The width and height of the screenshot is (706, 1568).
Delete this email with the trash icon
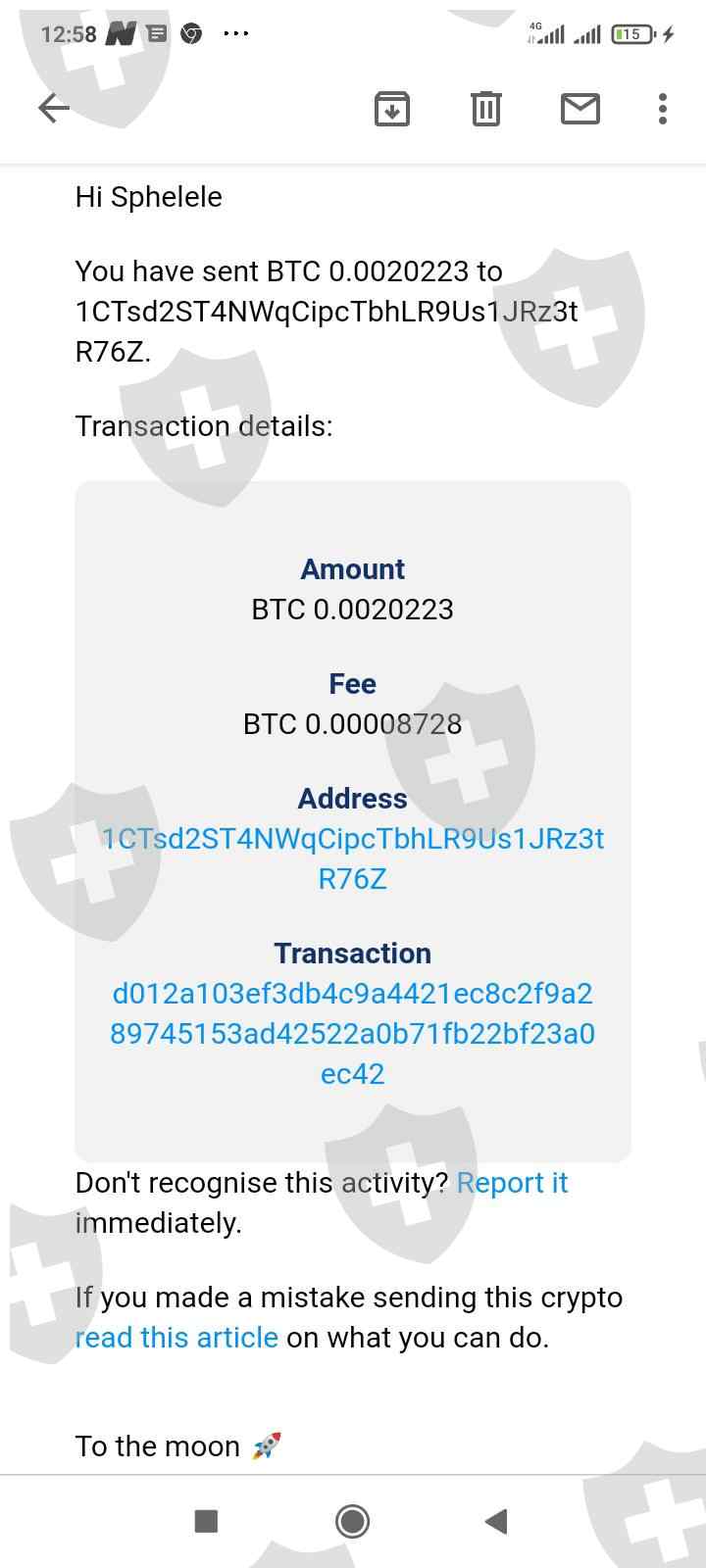click(x=486, y=109)
